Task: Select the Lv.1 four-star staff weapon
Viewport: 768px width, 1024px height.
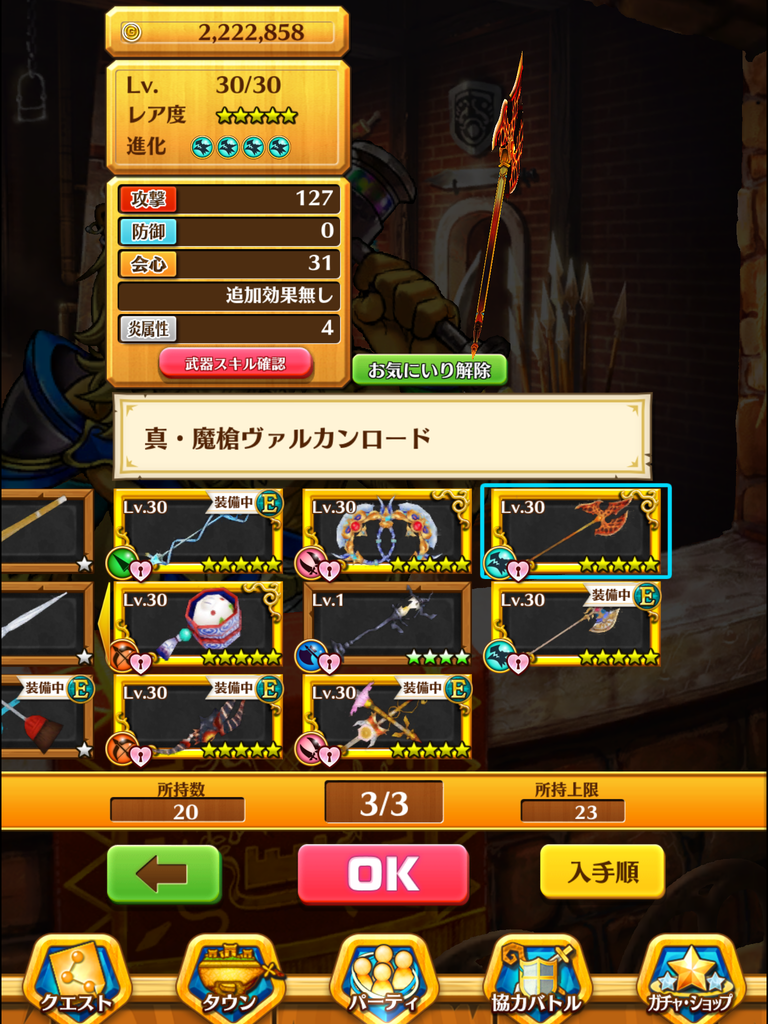Action: [388, 627]
